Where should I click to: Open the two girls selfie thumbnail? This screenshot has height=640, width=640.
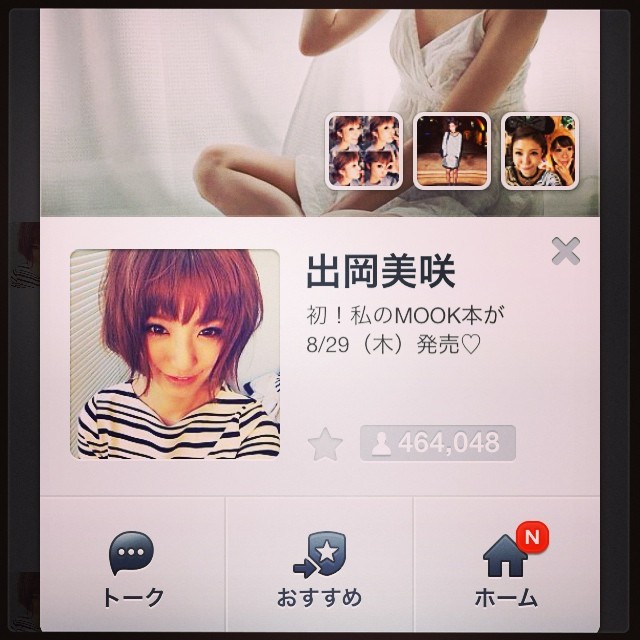[x=539, y=151]
